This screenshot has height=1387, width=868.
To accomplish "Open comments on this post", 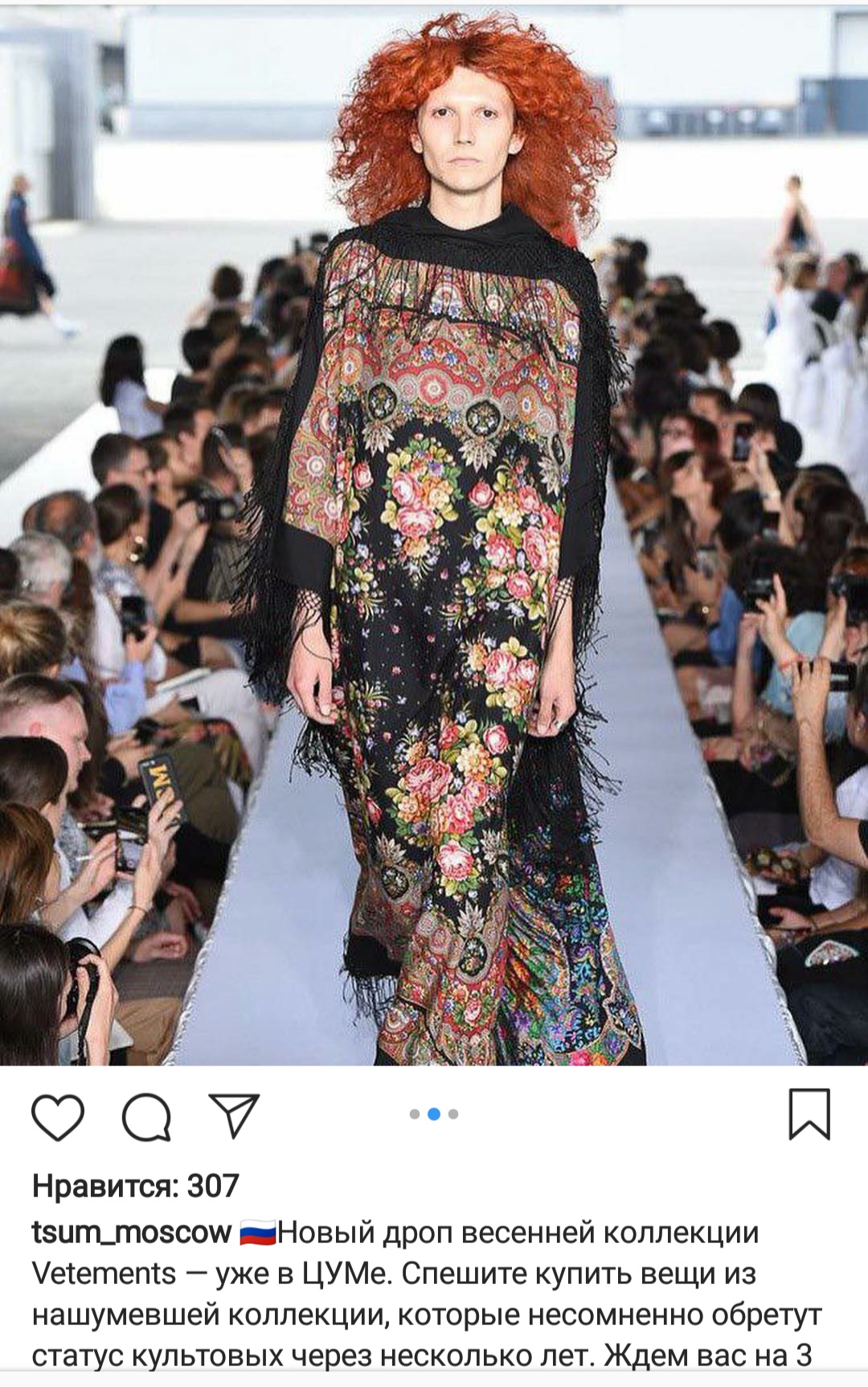I will (x=146, y=1116).
